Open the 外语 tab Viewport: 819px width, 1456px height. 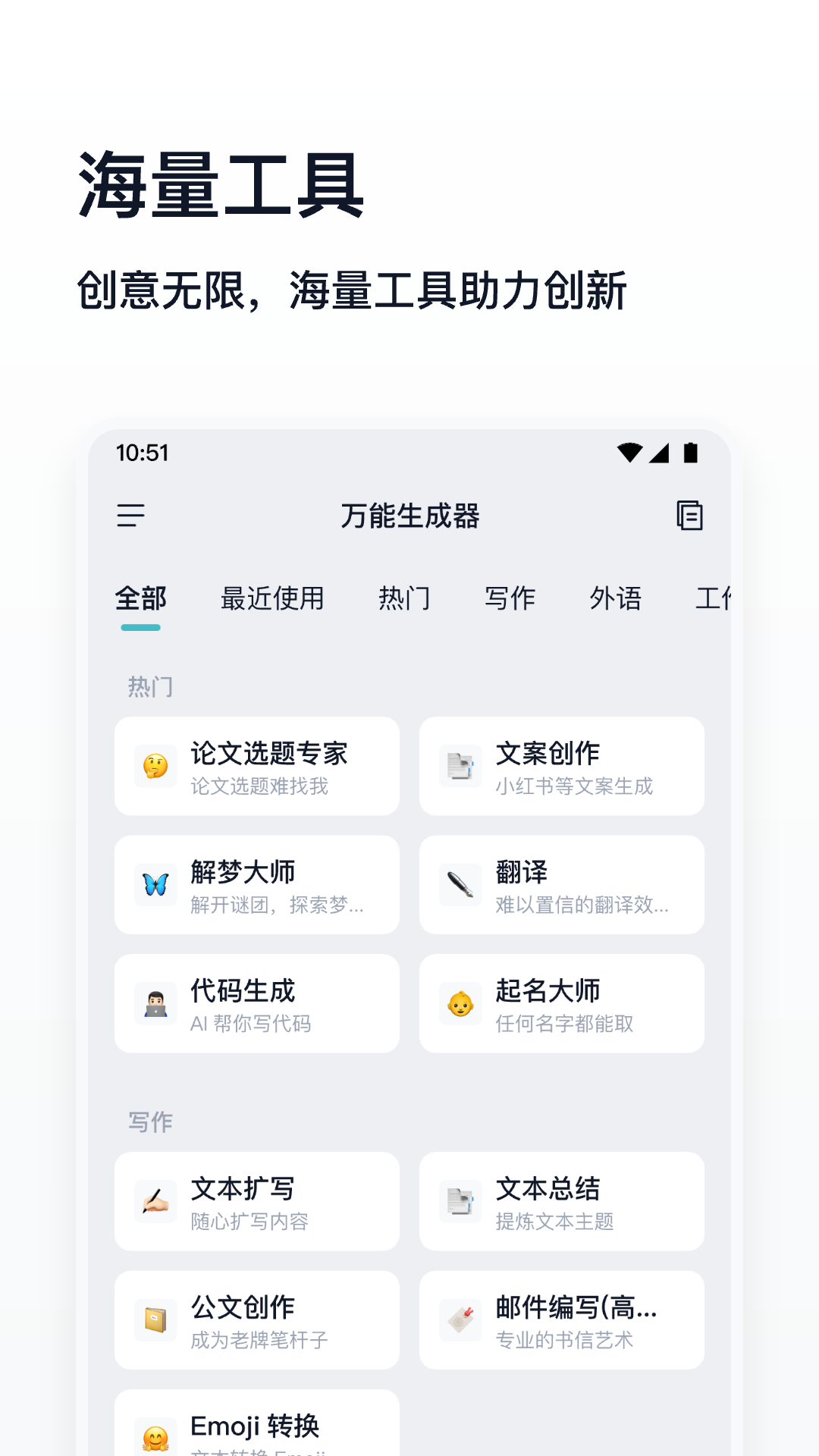(x=616, y=598)
